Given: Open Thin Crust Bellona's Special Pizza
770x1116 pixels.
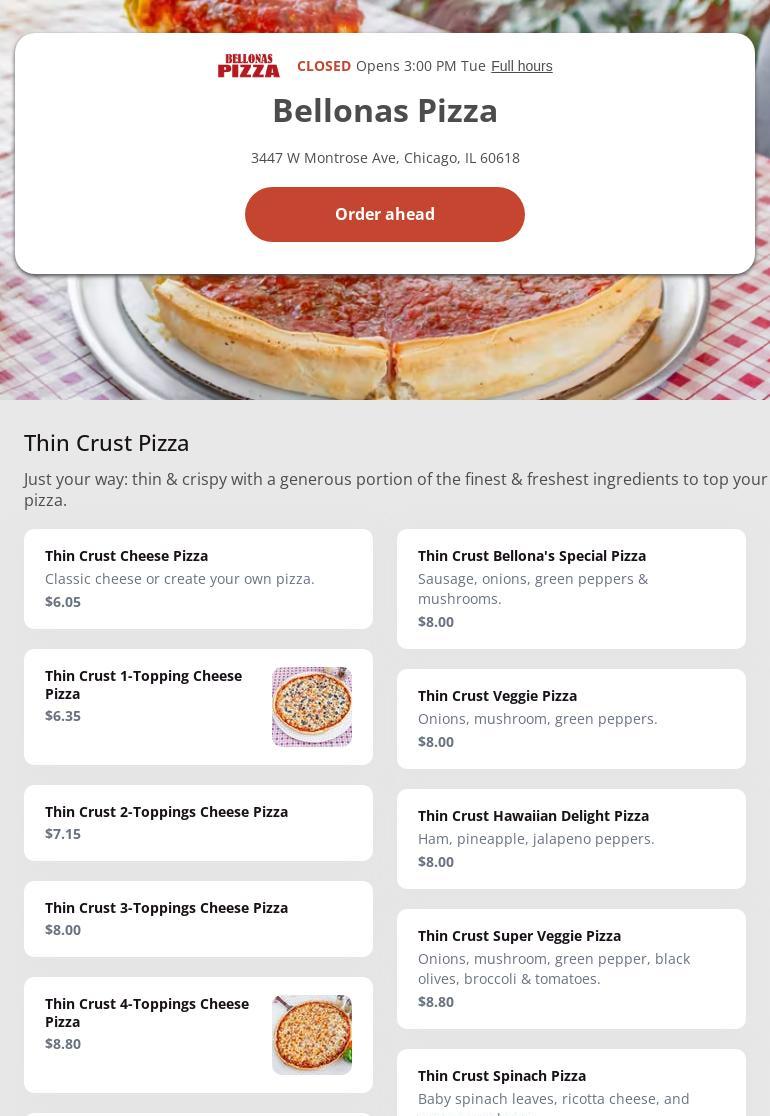Looking at the screenshot, I should point(571,588).
